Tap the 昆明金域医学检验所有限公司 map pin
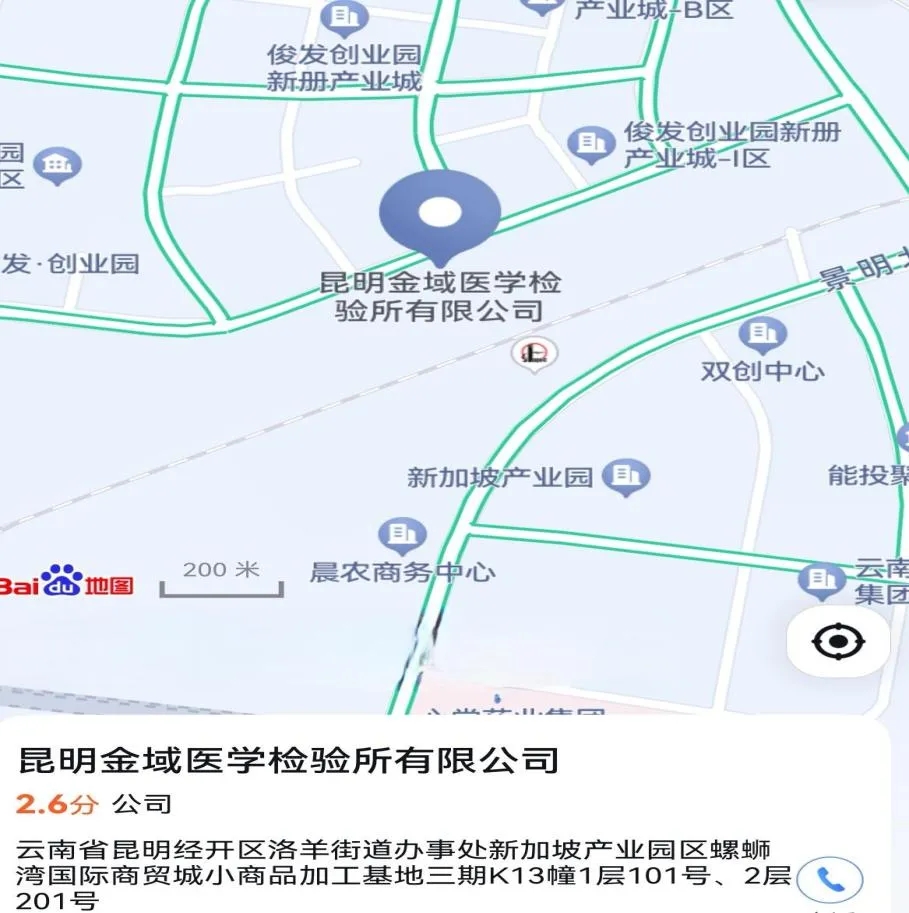 (x=440, y=214)
